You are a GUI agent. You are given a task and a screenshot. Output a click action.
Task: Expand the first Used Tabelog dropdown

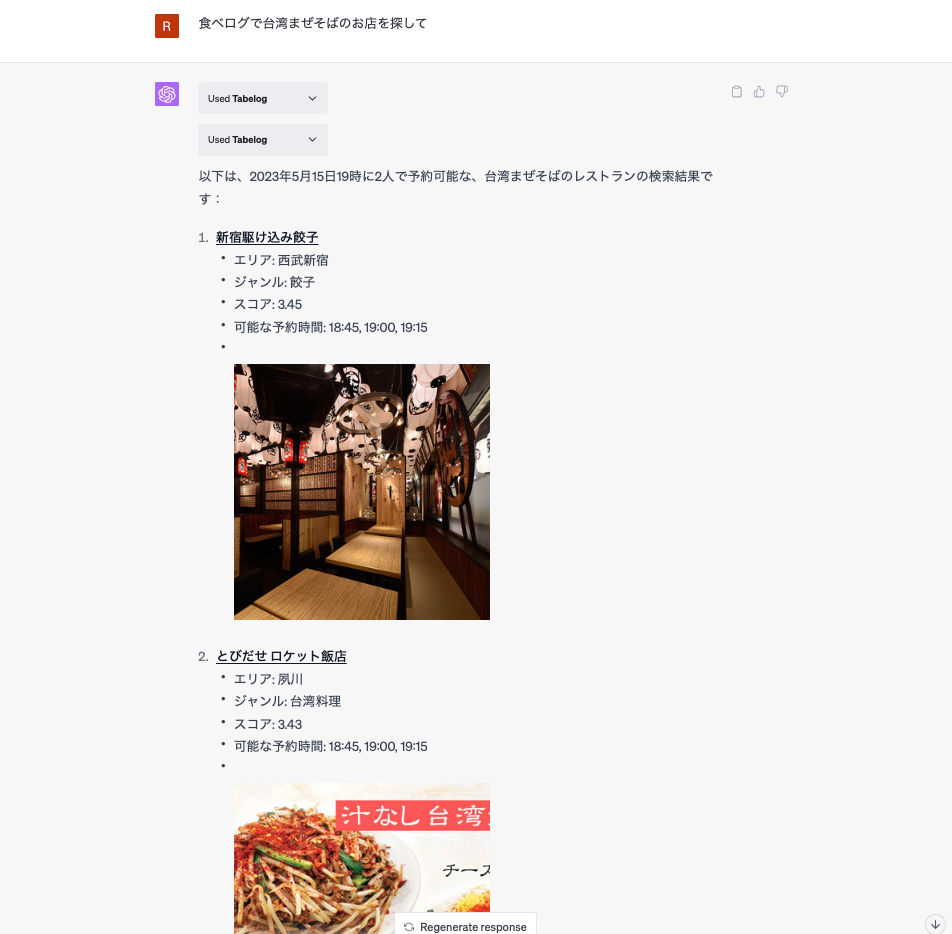point(262,98)
